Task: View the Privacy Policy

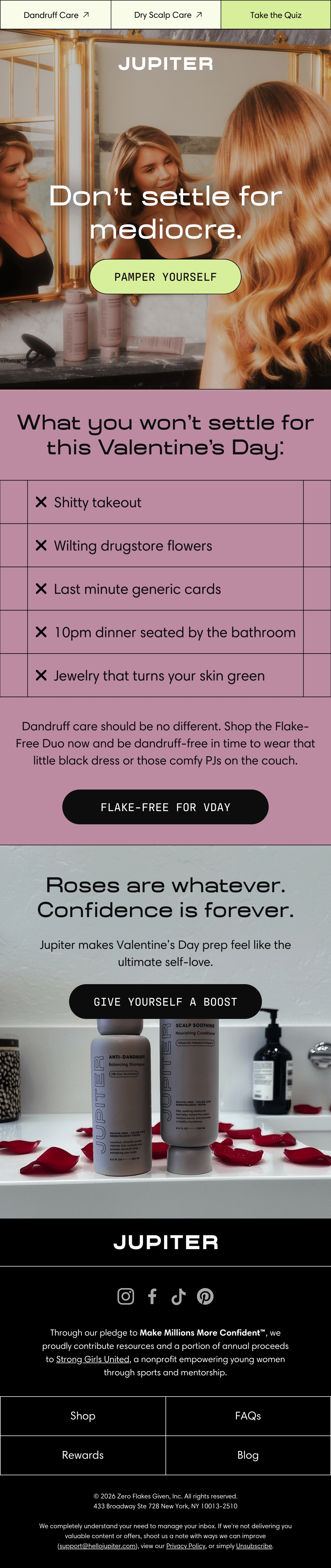Action: click(186, 1545)
